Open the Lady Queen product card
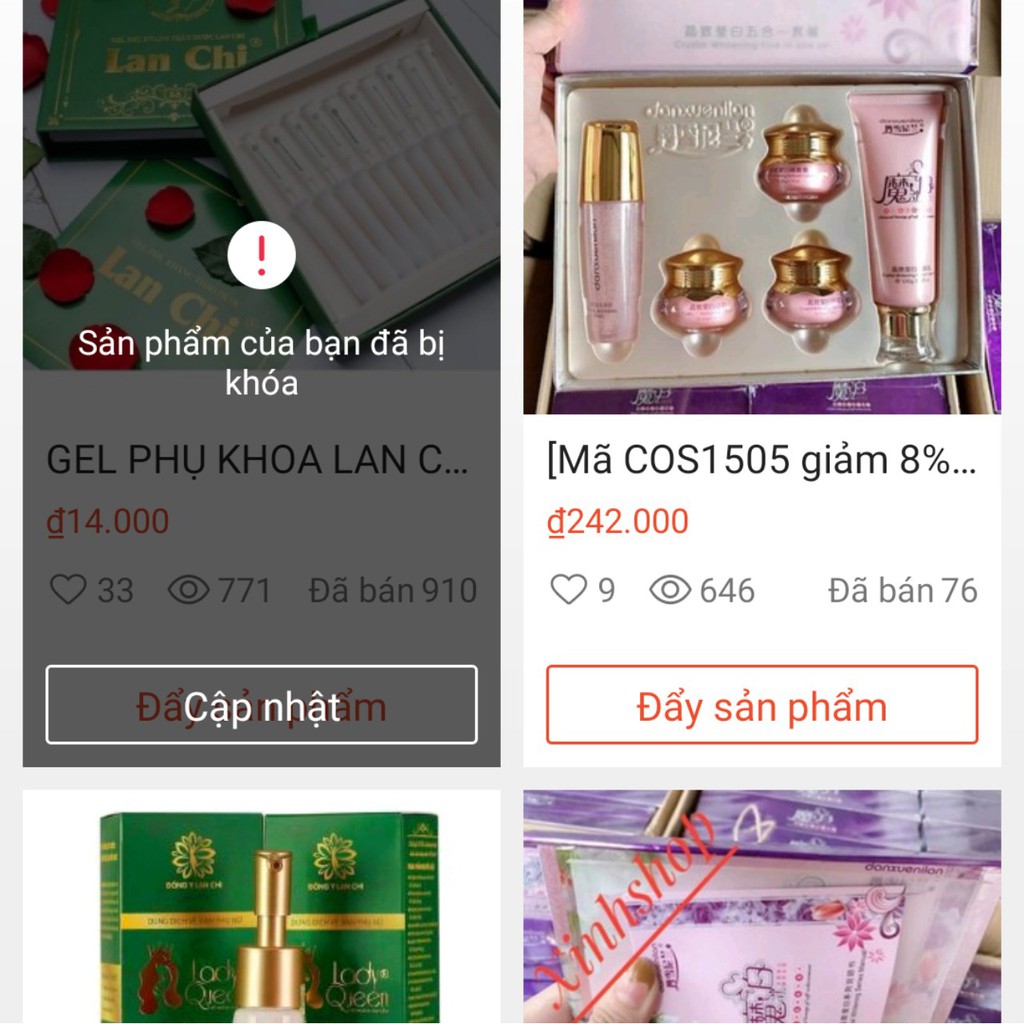This screenshot has height=1024, width=1024. coord(261,910)
